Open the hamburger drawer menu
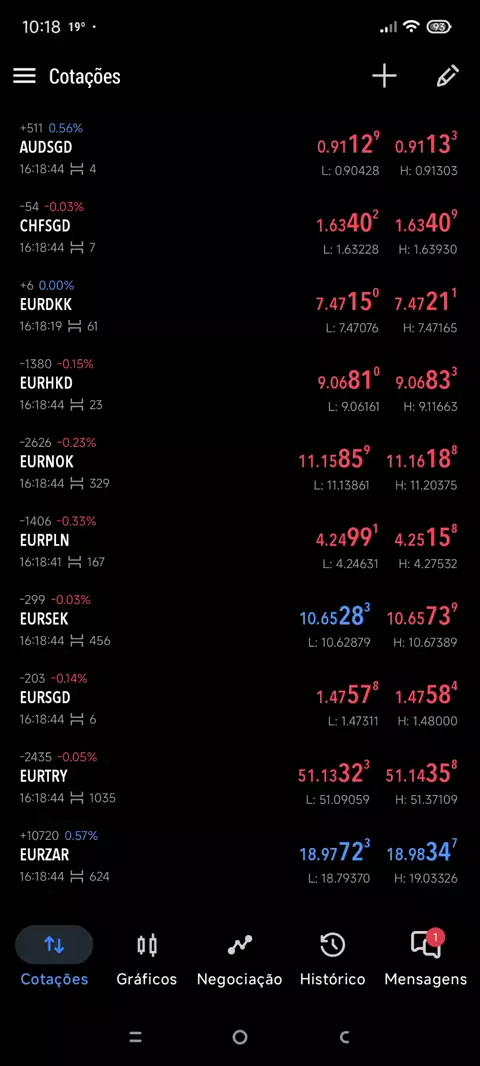This screenshot has width=480, height=1066. [24, 76]
